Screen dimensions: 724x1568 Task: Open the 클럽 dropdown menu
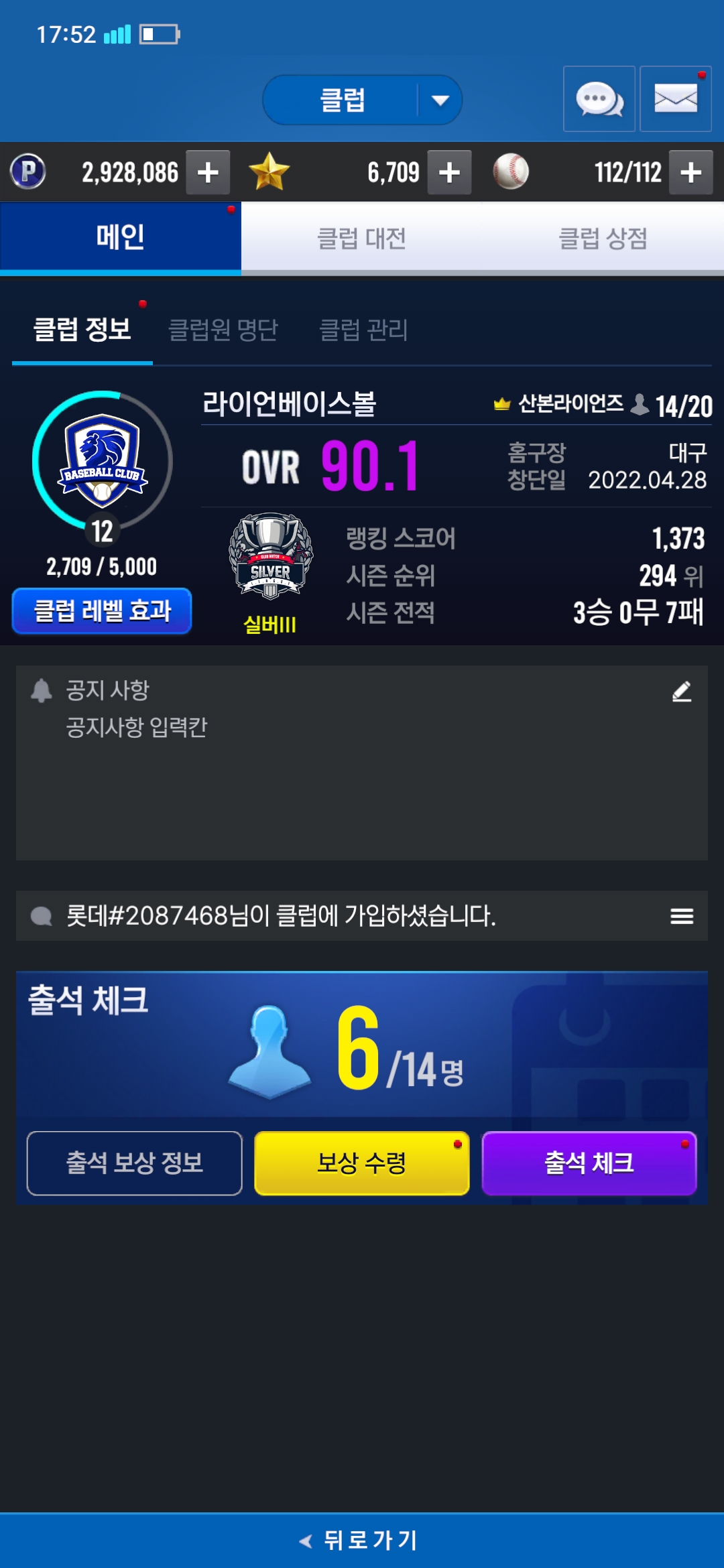(362, 100)
